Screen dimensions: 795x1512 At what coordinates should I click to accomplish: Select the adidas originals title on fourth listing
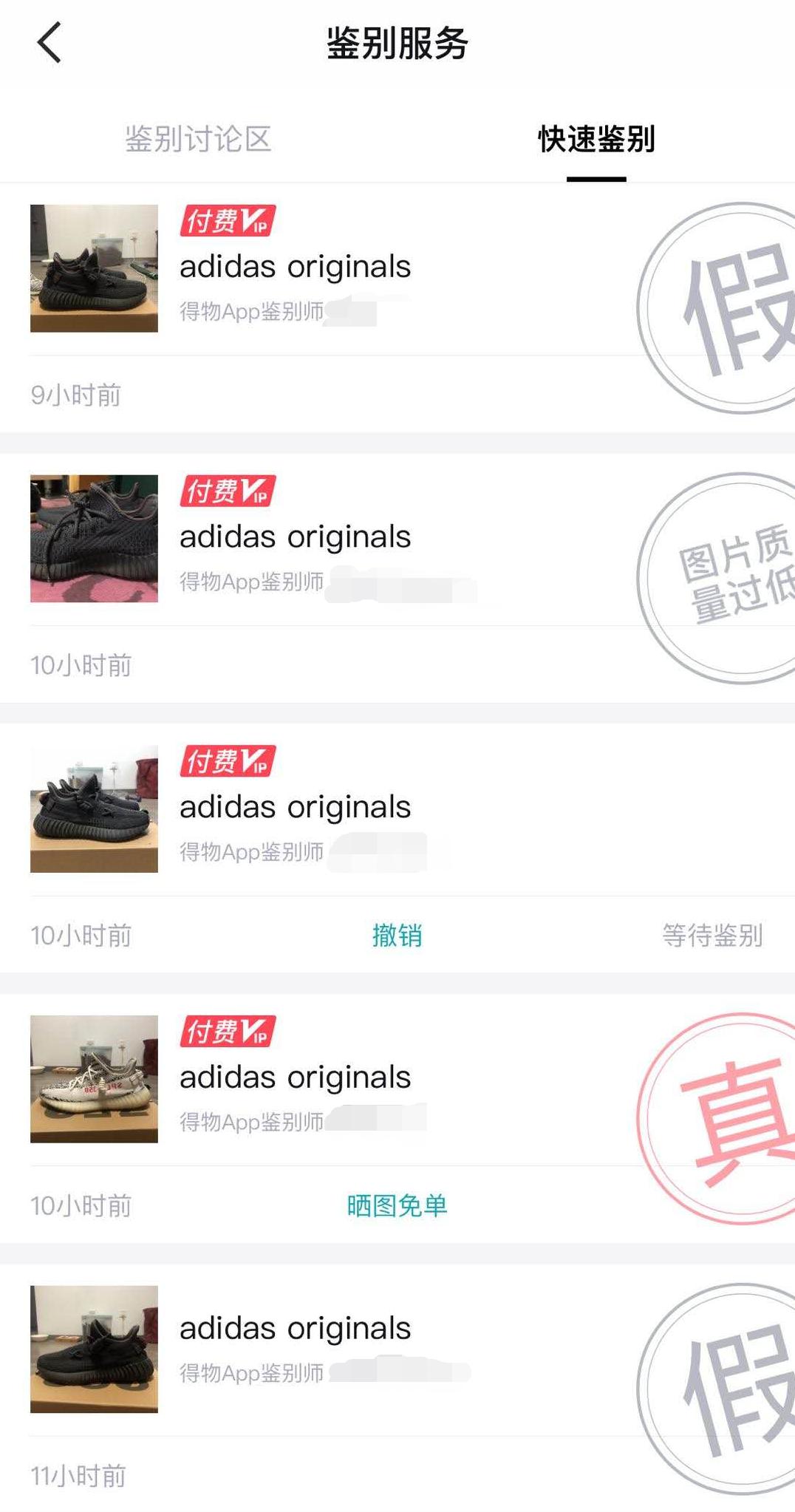(x=294, y=1077)
